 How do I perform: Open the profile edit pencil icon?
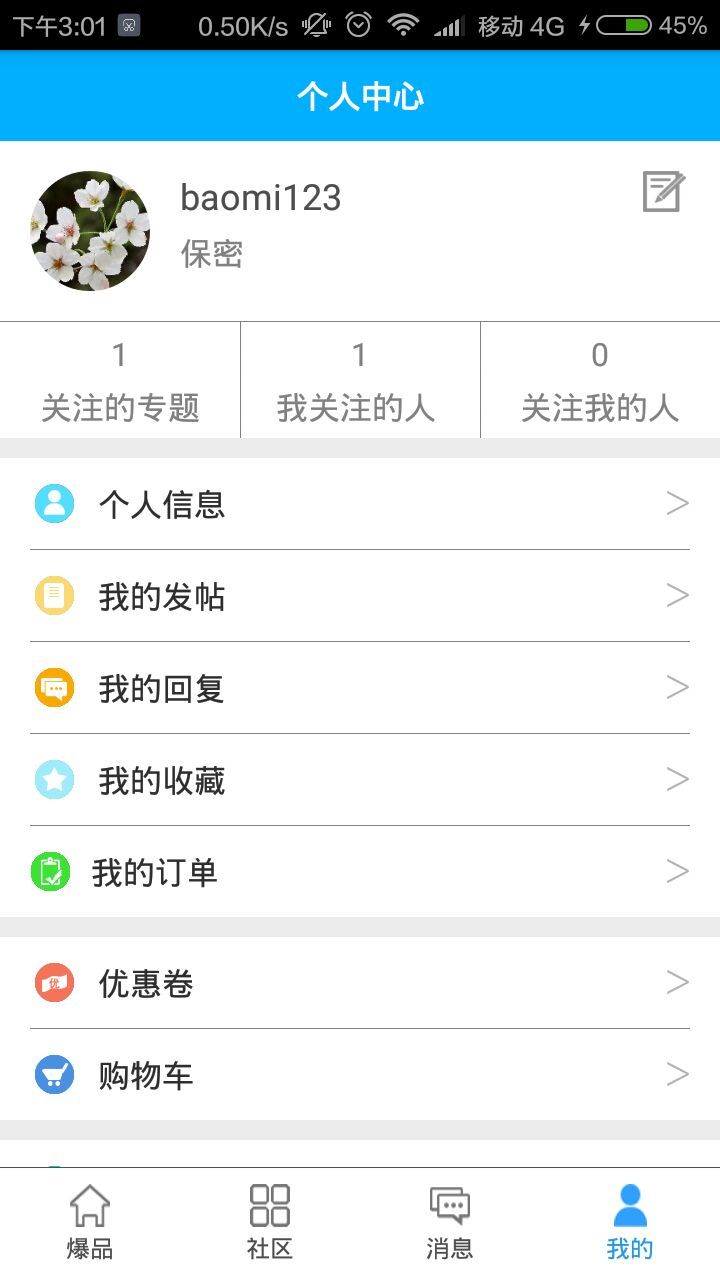click(663, 193)
